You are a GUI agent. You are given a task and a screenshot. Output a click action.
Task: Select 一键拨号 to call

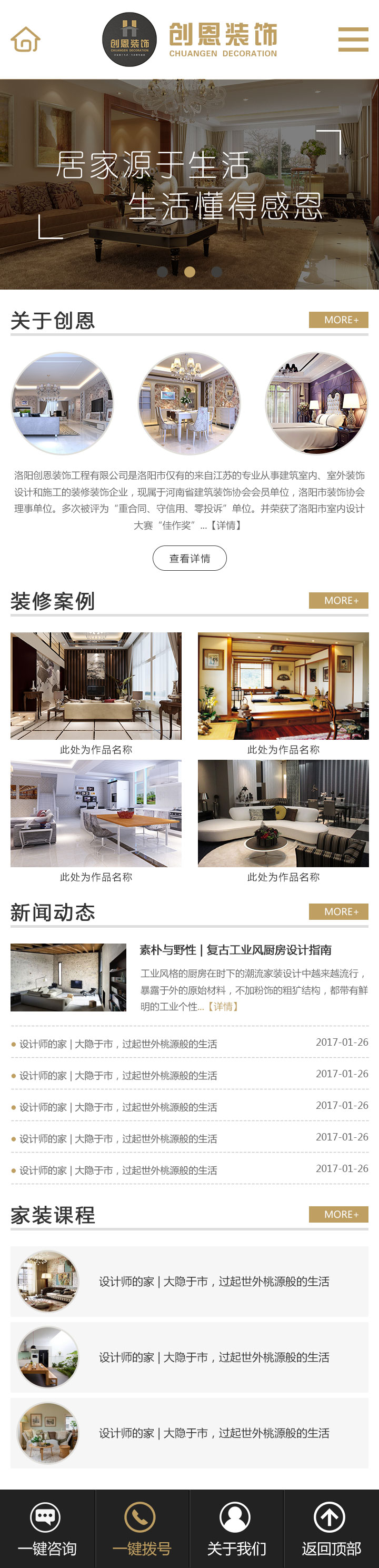(142, 1529)
